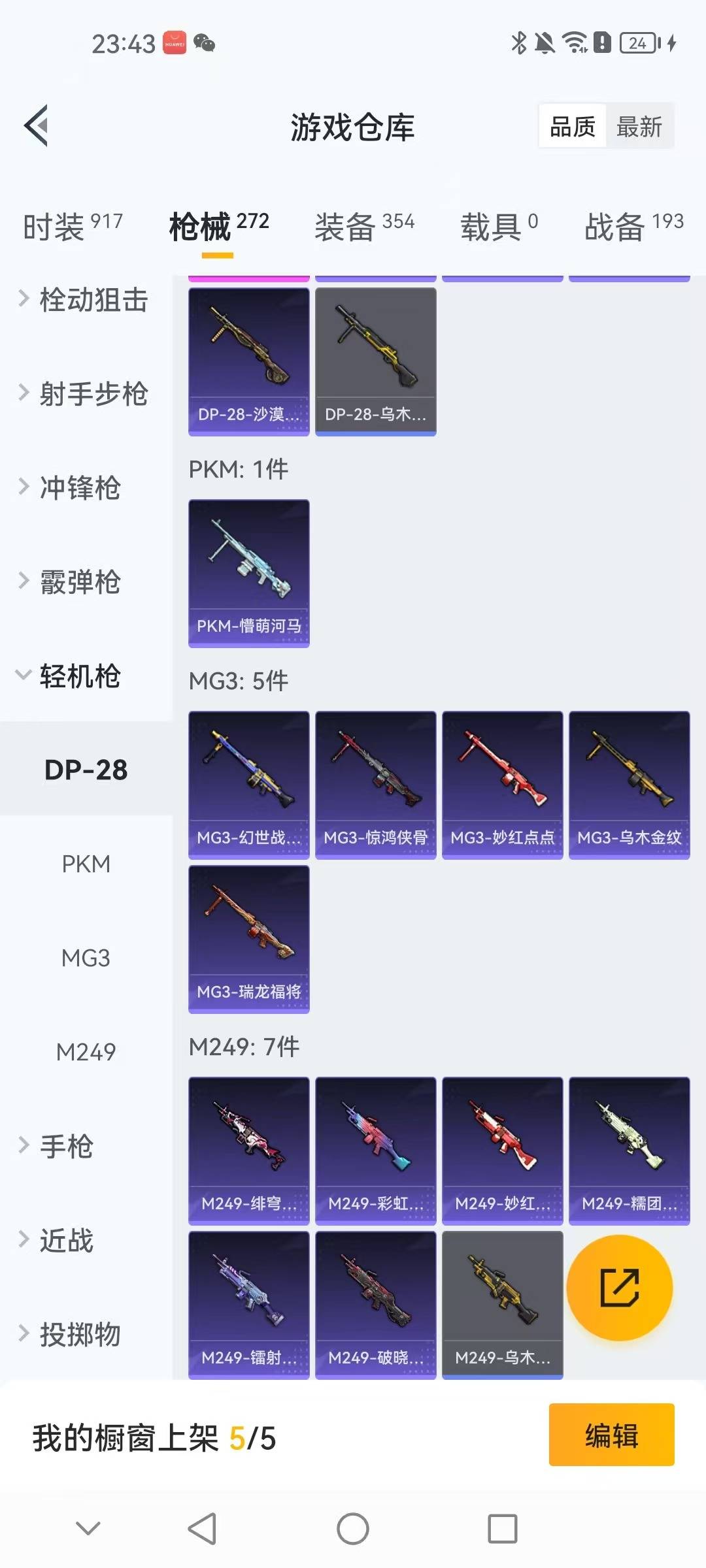Select the M249-乌木 weapon icon
Screen dimensions: 706x1568
coord(502,1303)
